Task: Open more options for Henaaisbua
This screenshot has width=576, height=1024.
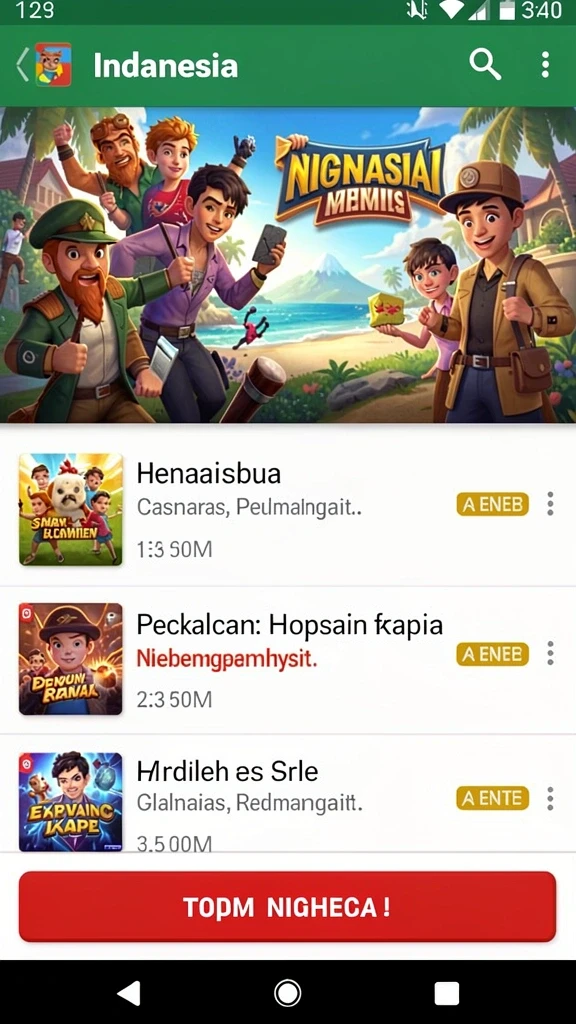Action: 551,504
